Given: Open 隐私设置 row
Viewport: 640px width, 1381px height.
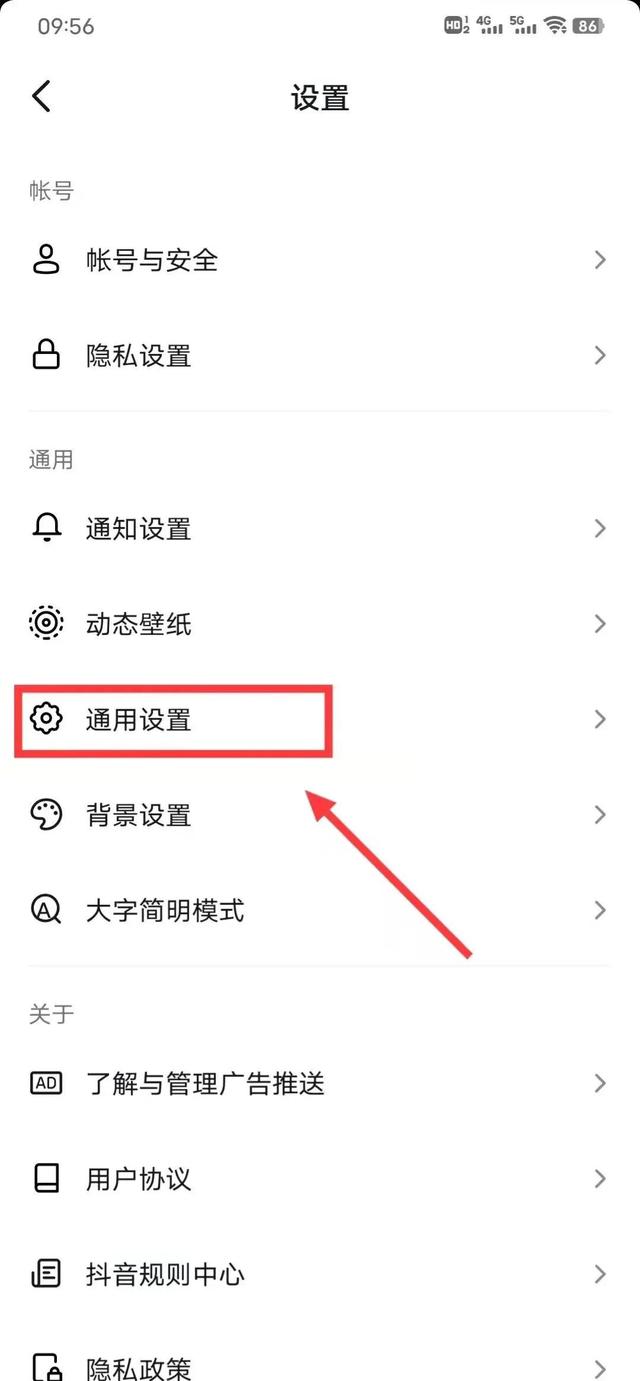Looking at the screenshot, I should click(318, 356).
